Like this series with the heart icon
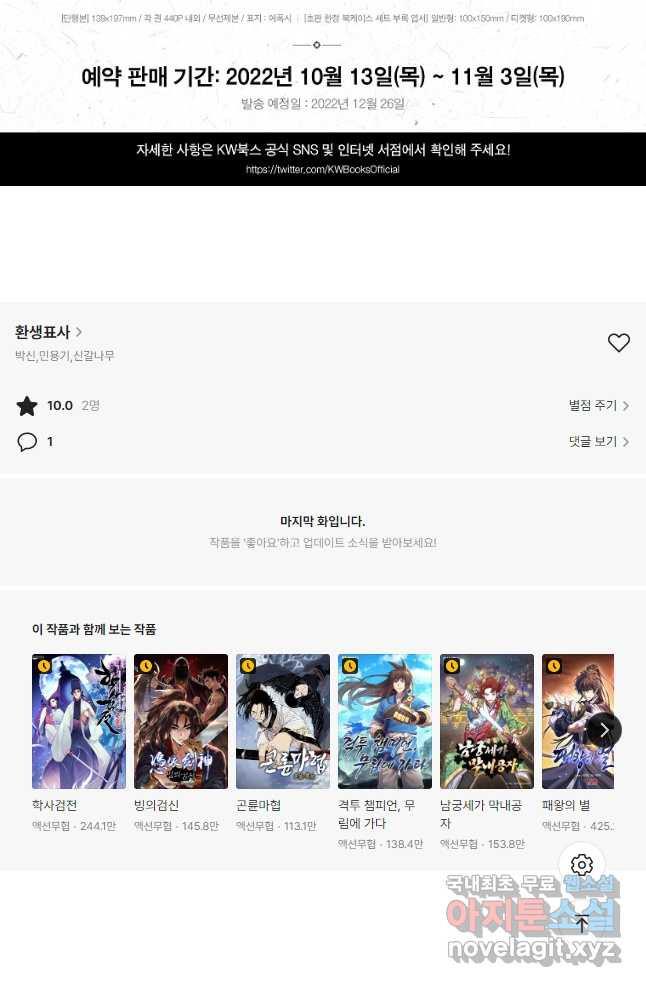646x987 pixels. pos(619,343)
